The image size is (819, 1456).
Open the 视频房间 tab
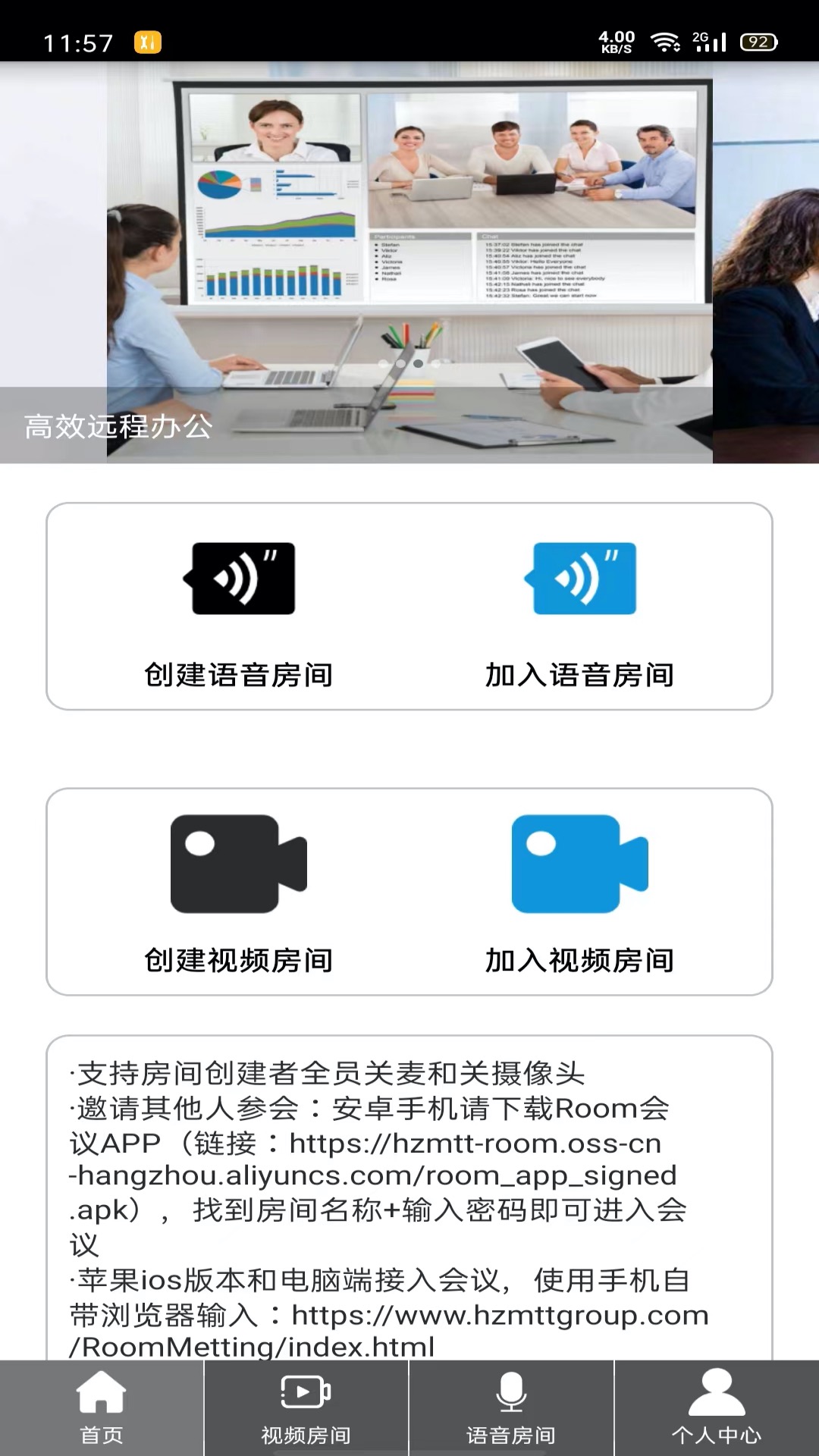pos(306,1407)
